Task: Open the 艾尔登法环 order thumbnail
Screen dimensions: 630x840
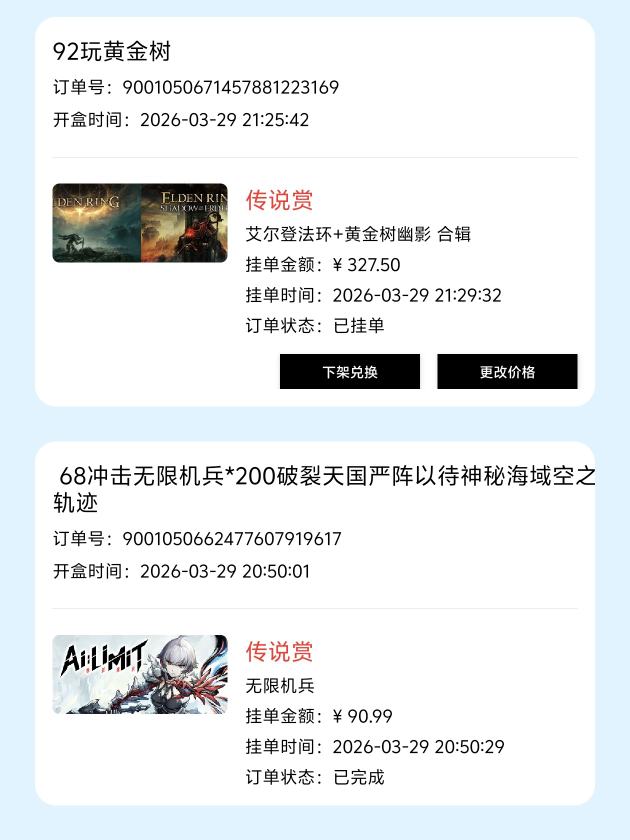Action: (x=140, y=223)
